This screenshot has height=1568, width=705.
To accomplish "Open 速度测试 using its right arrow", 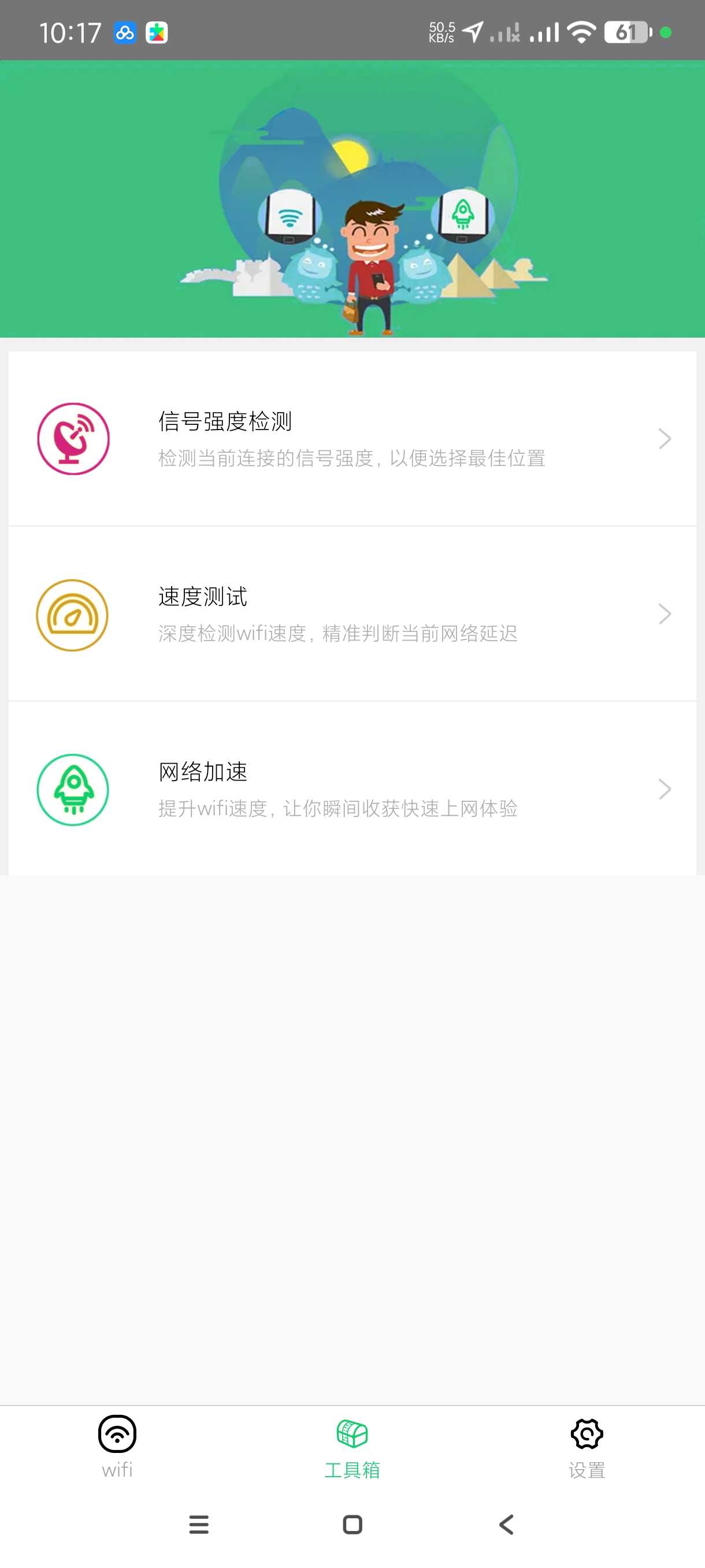I will coord(665,615).
